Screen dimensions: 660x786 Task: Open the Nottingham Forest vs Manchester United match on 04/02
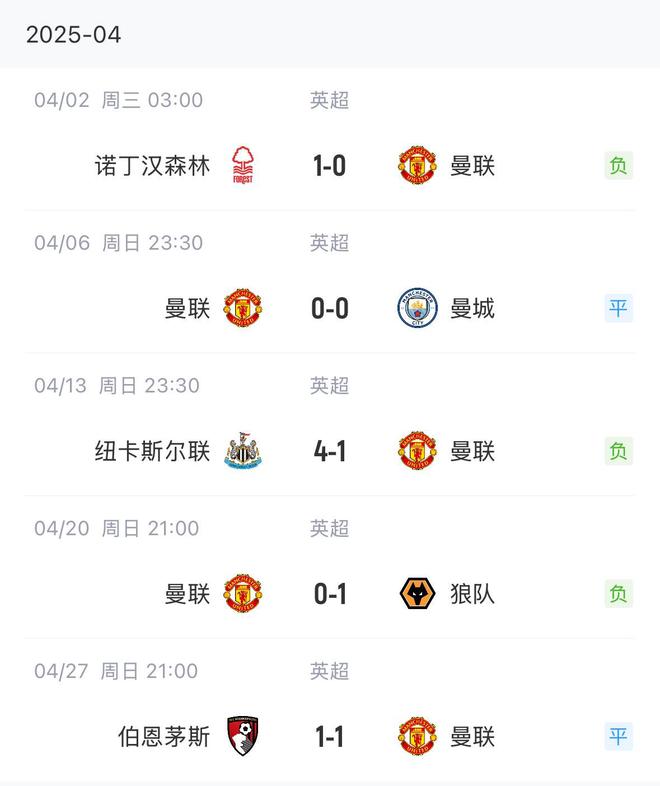click(x=330, y=165)
